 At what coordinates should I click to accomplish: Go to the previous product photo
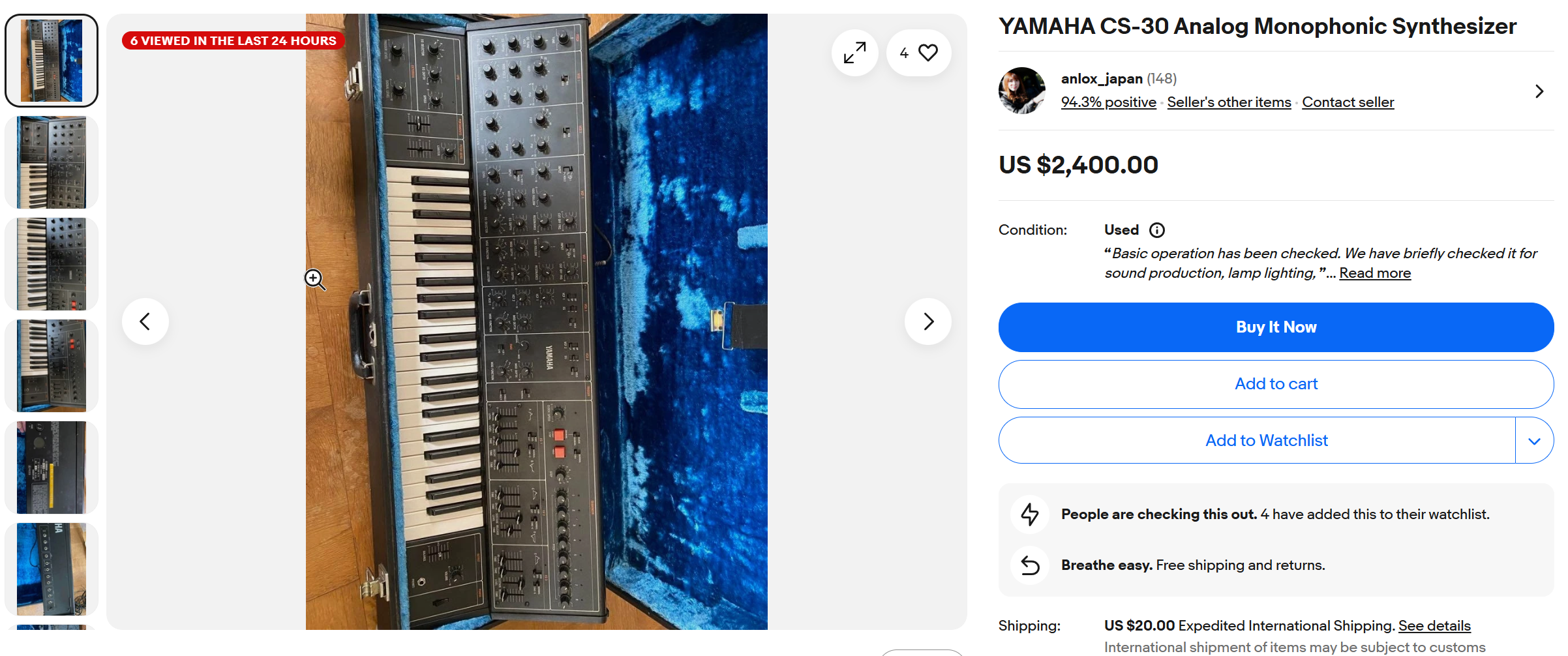(145, 321)
